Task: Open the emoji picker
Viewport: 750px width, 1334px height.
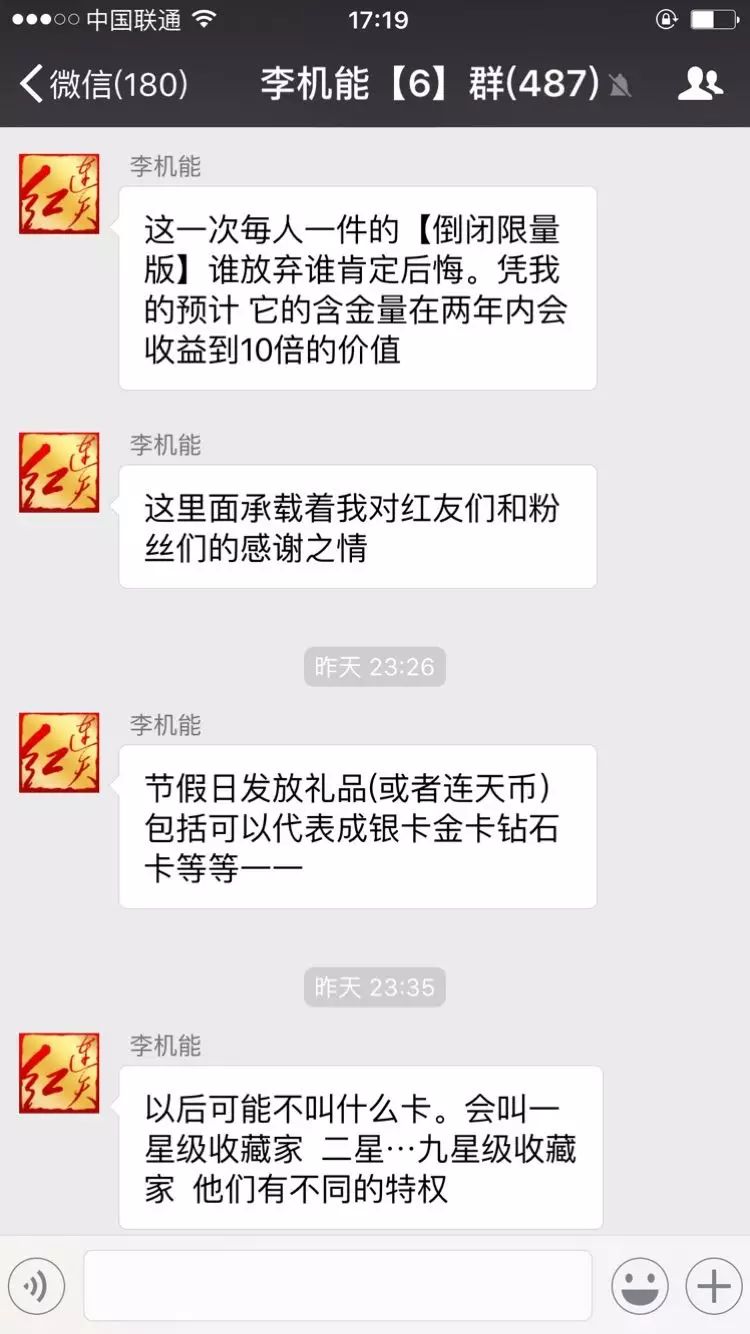Action: [640, 1285]
